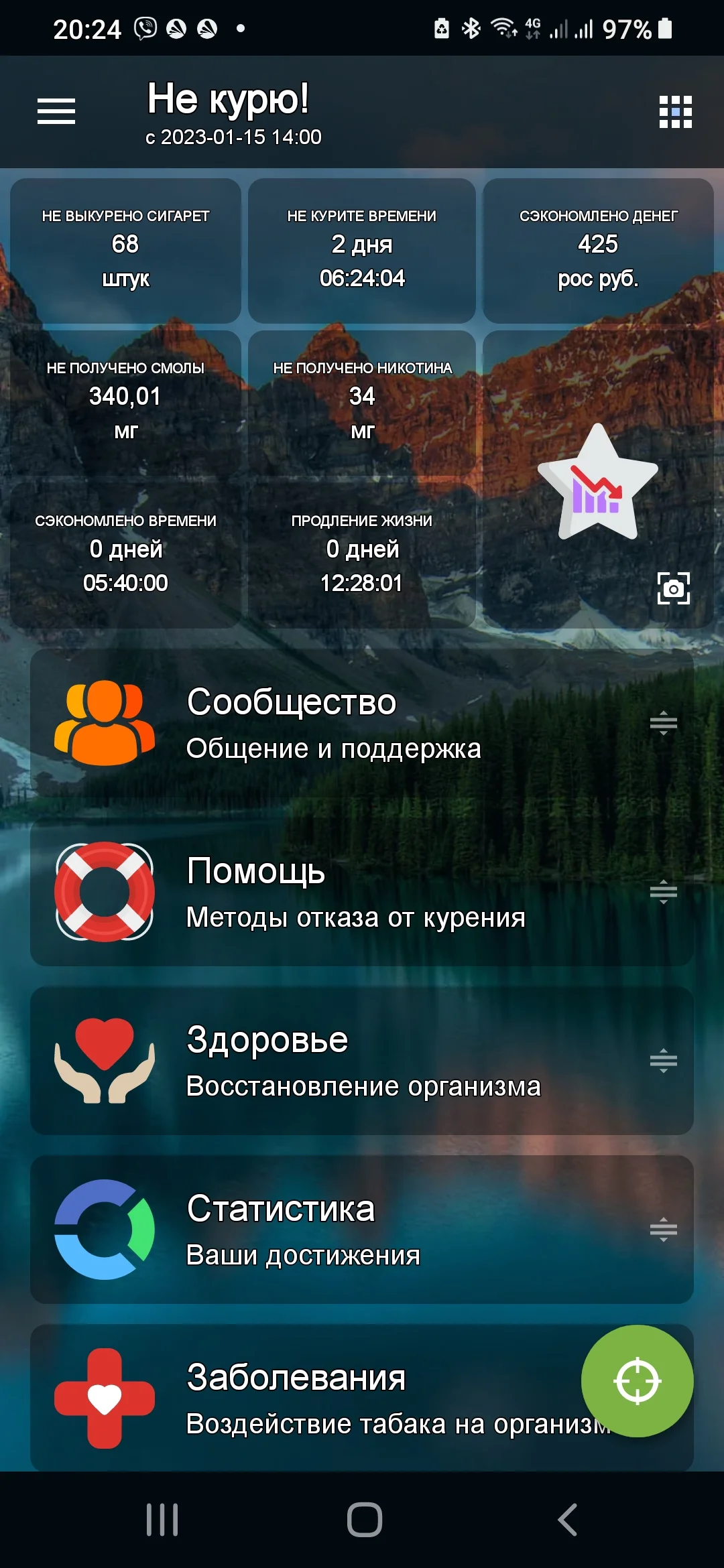Tap the back button in navigation bar
Screen dimensions: 724x1568
(567, 1520)
